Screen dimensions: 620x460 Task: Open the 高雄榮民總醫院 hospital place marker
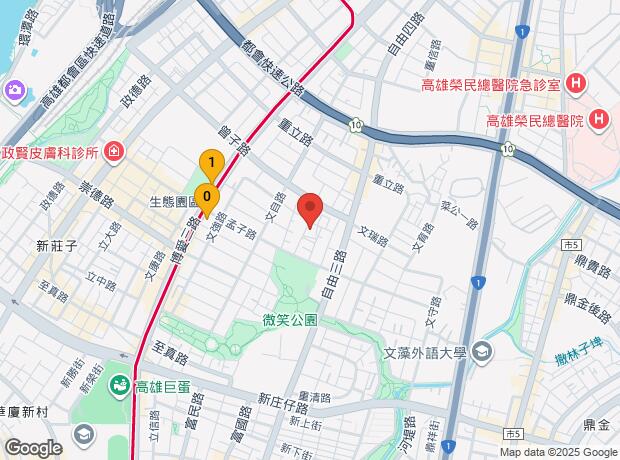(598, 120)
